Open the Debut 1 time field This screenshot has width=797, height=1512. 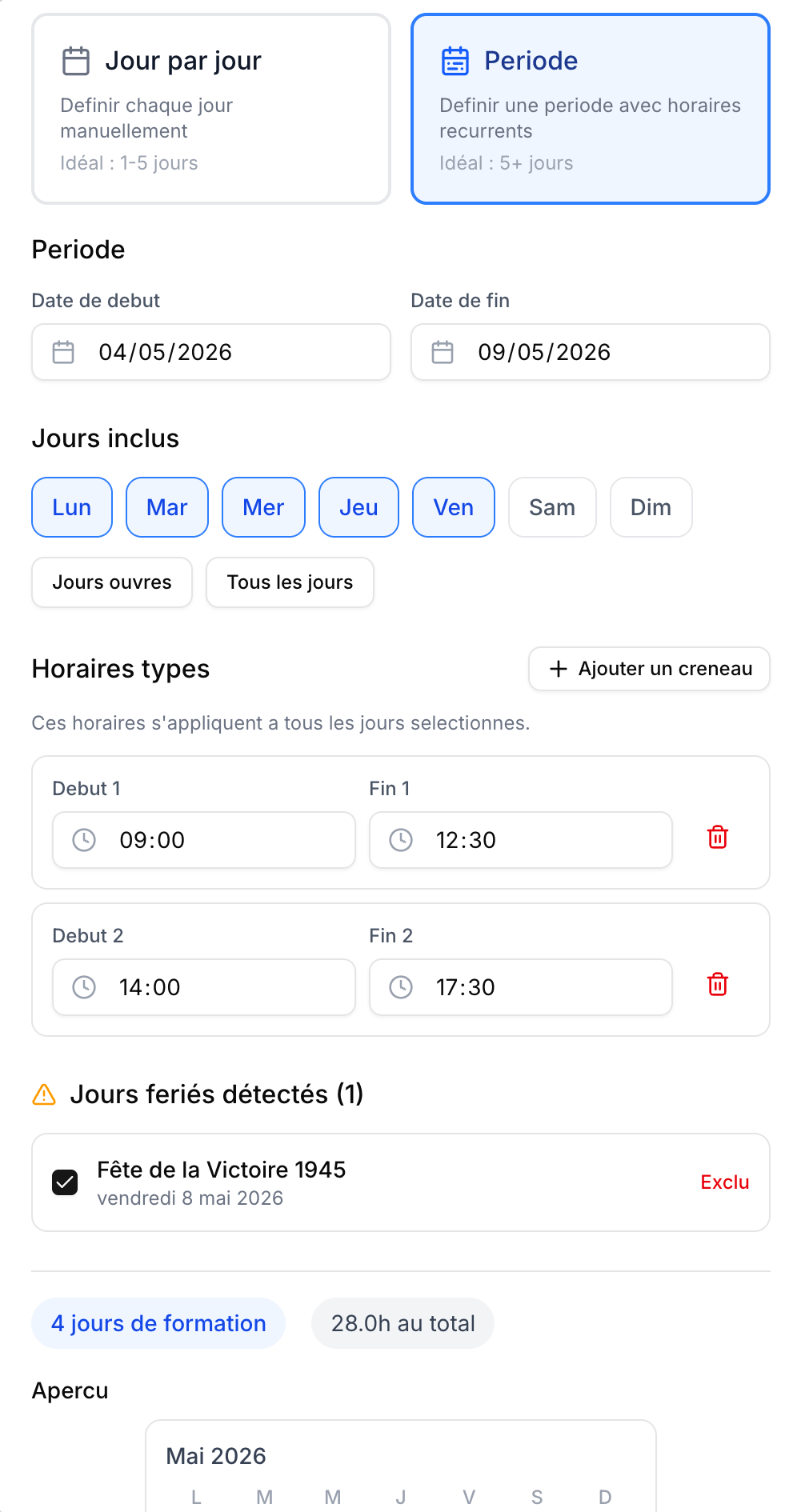pyautogui.click(x=203, y=840)
